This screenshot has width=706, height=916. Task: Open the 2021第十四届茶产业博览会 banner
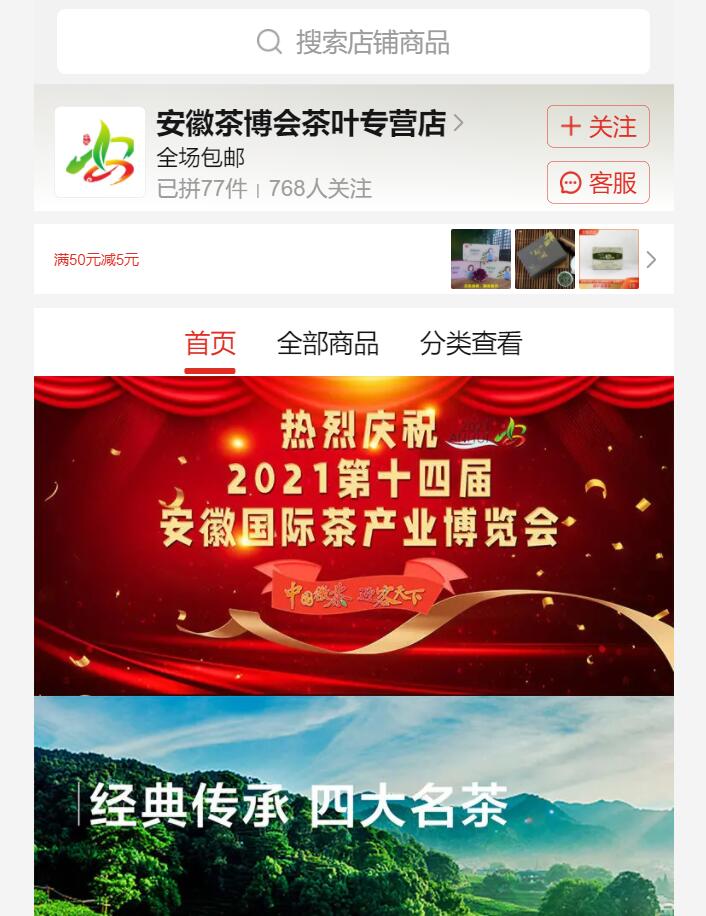[x=353, y=535]
